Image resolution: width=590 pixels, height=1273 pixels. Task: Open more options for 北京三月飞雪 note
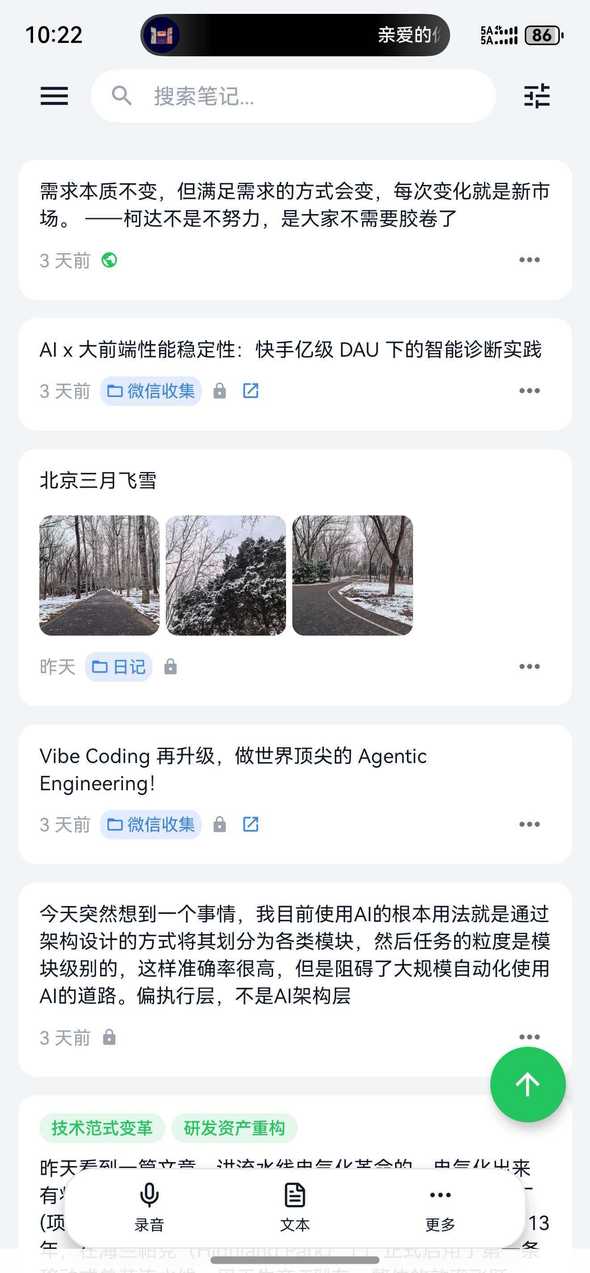529,667
